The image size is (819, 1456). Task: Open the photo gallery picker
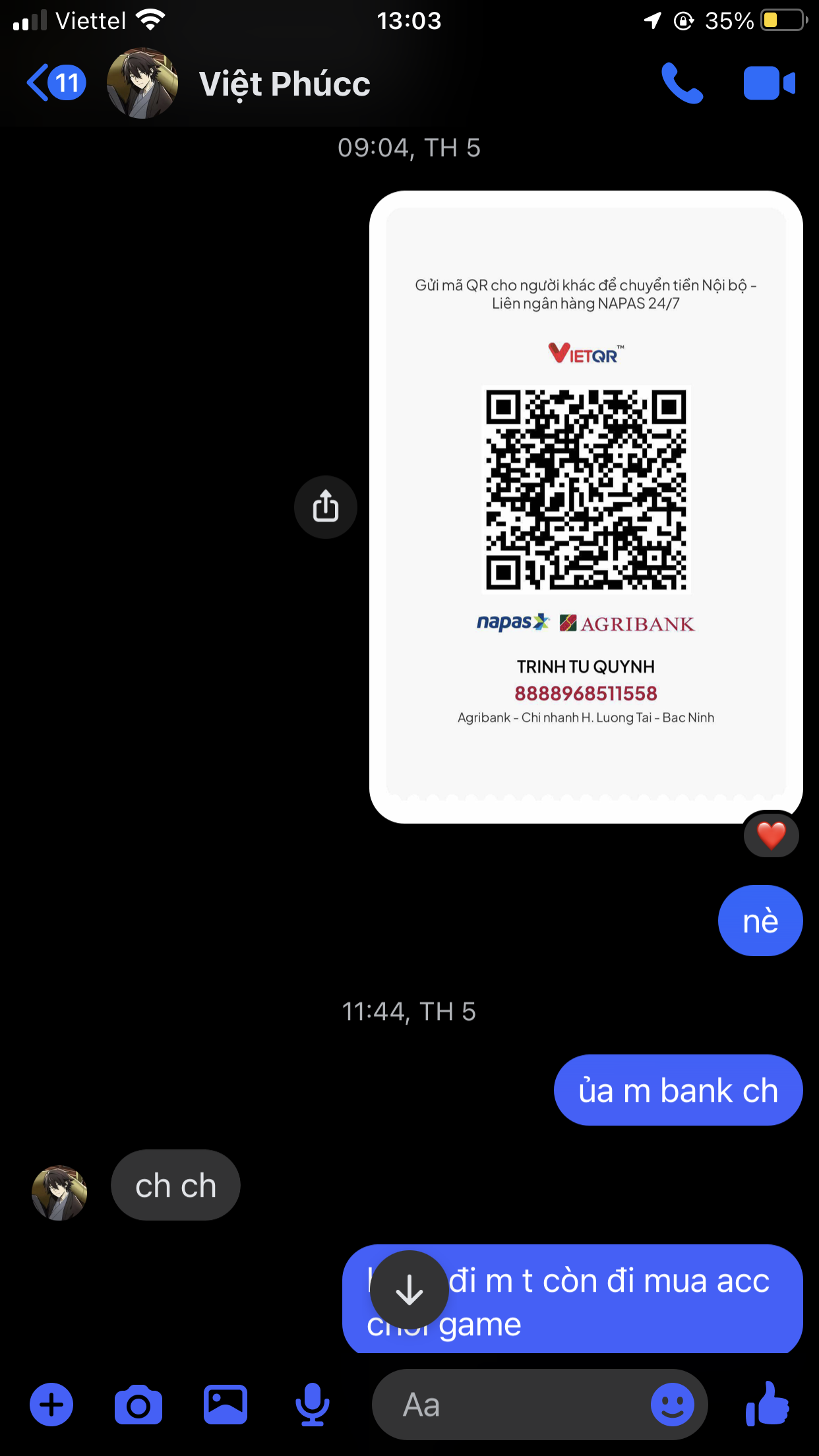click(226, 1404)
